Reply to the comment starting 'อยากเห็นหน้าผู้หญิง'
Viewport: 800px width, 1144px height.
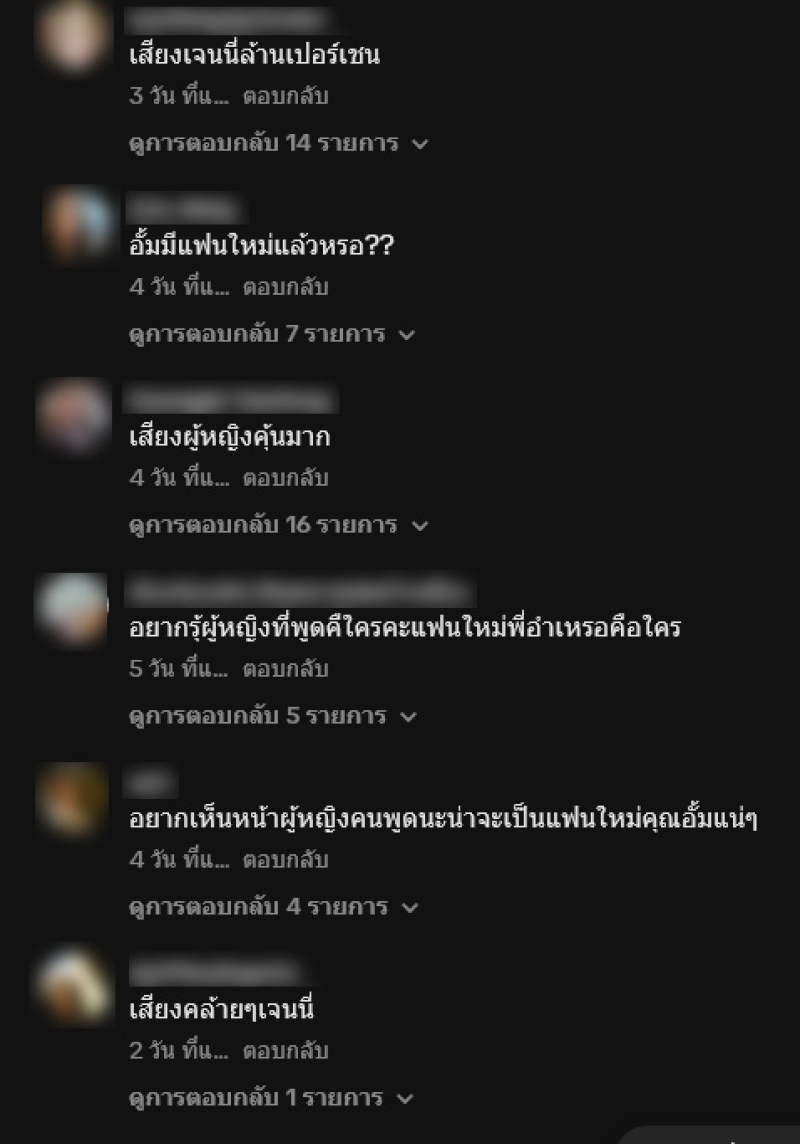tap(285, 860)
